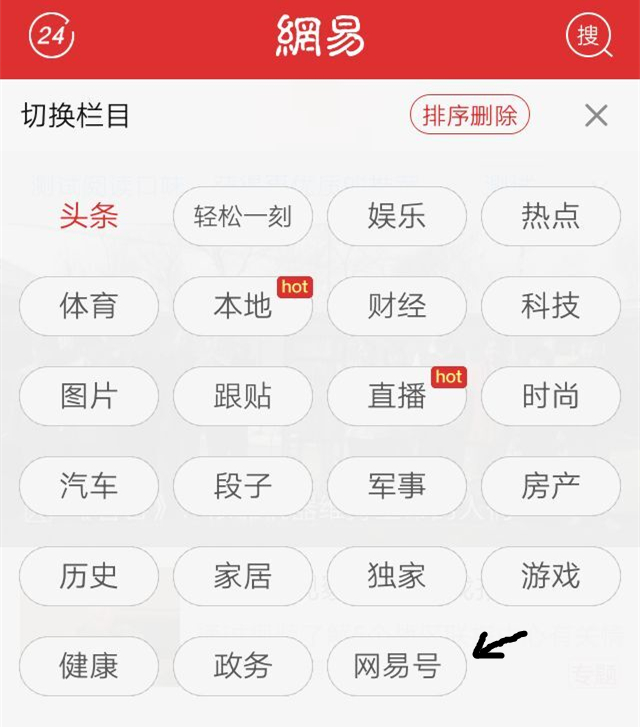
Task: Switch to the 游戏 channel
Action: point(551,576)
